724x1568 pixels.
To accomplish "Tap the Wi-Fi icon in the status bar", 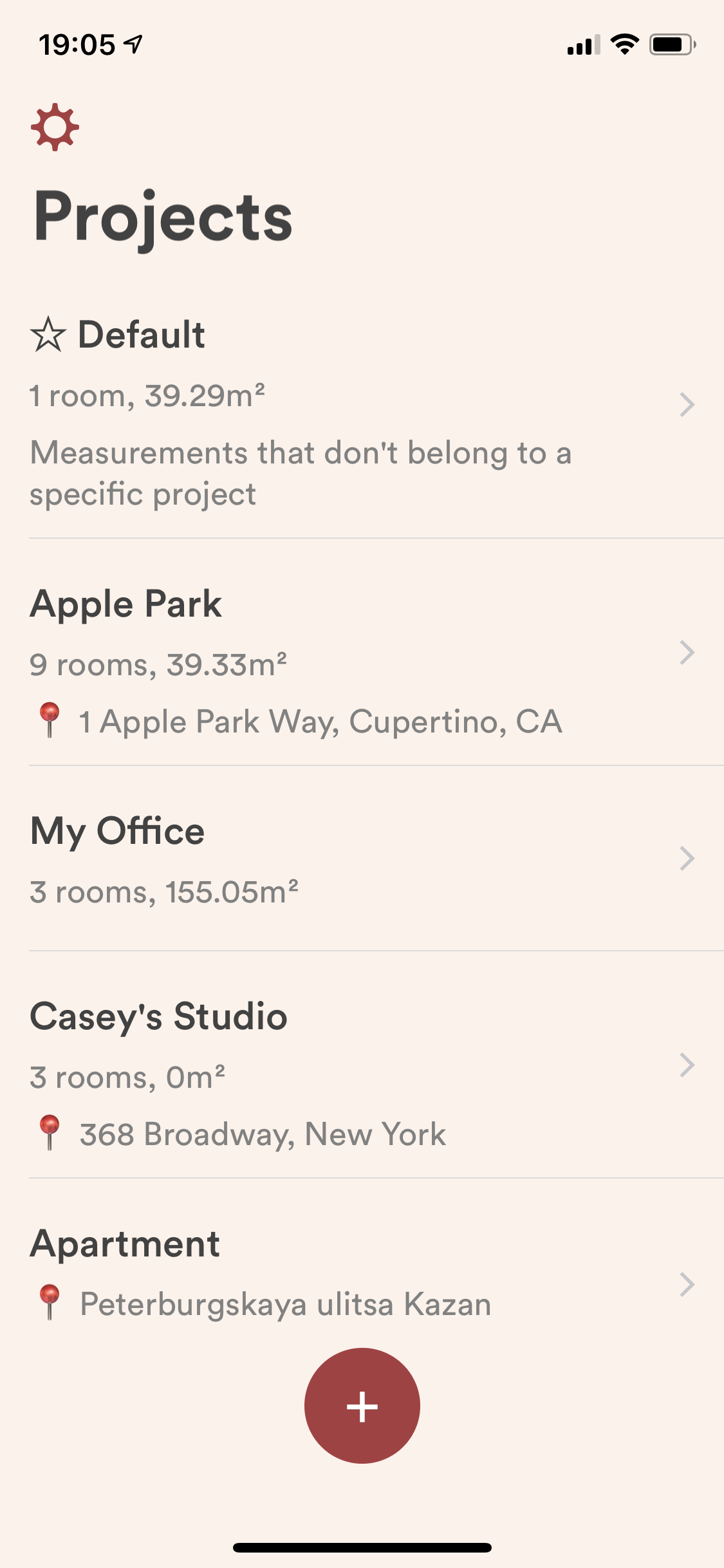I will [623, 44].
